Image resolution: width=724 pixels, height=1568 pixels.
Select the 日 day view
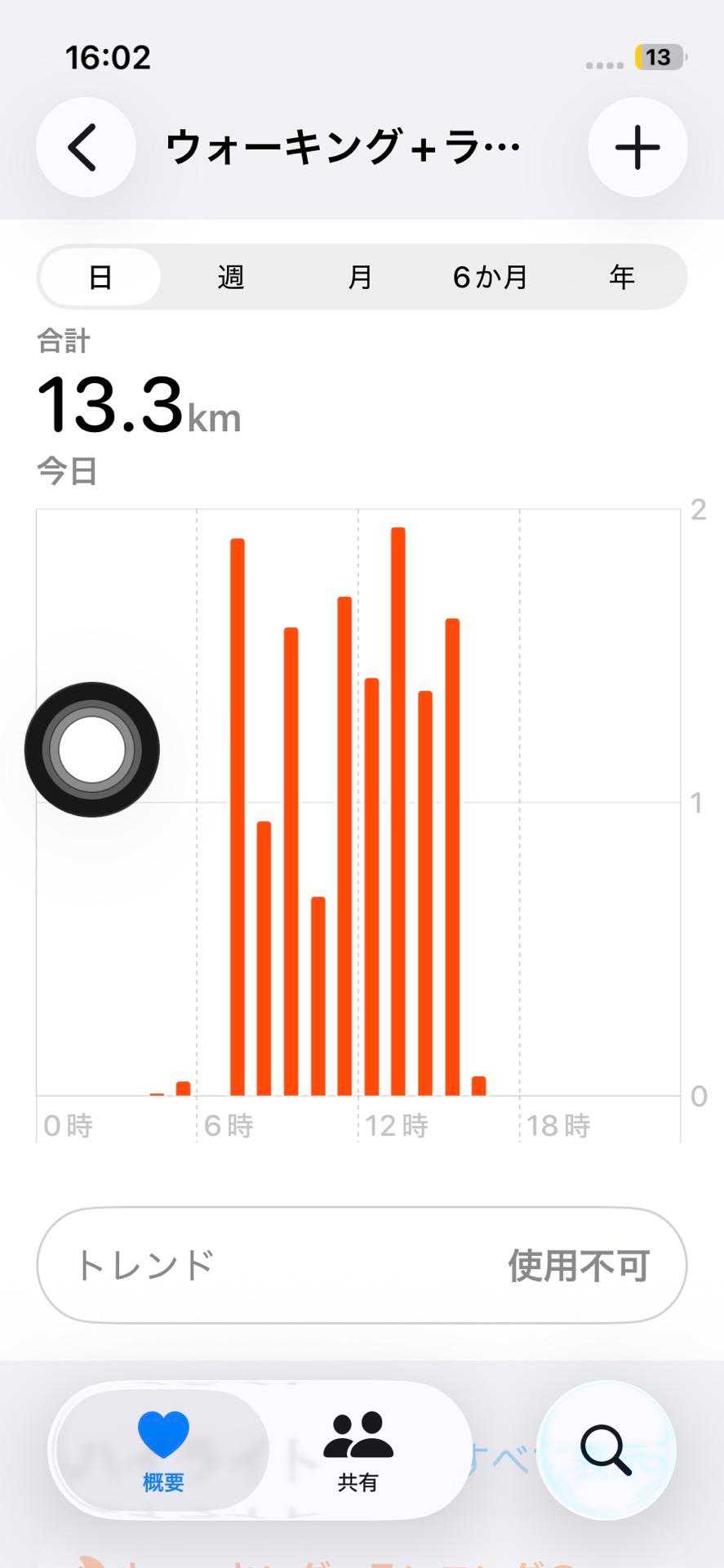pyautogui.click(x=100, y=278)
